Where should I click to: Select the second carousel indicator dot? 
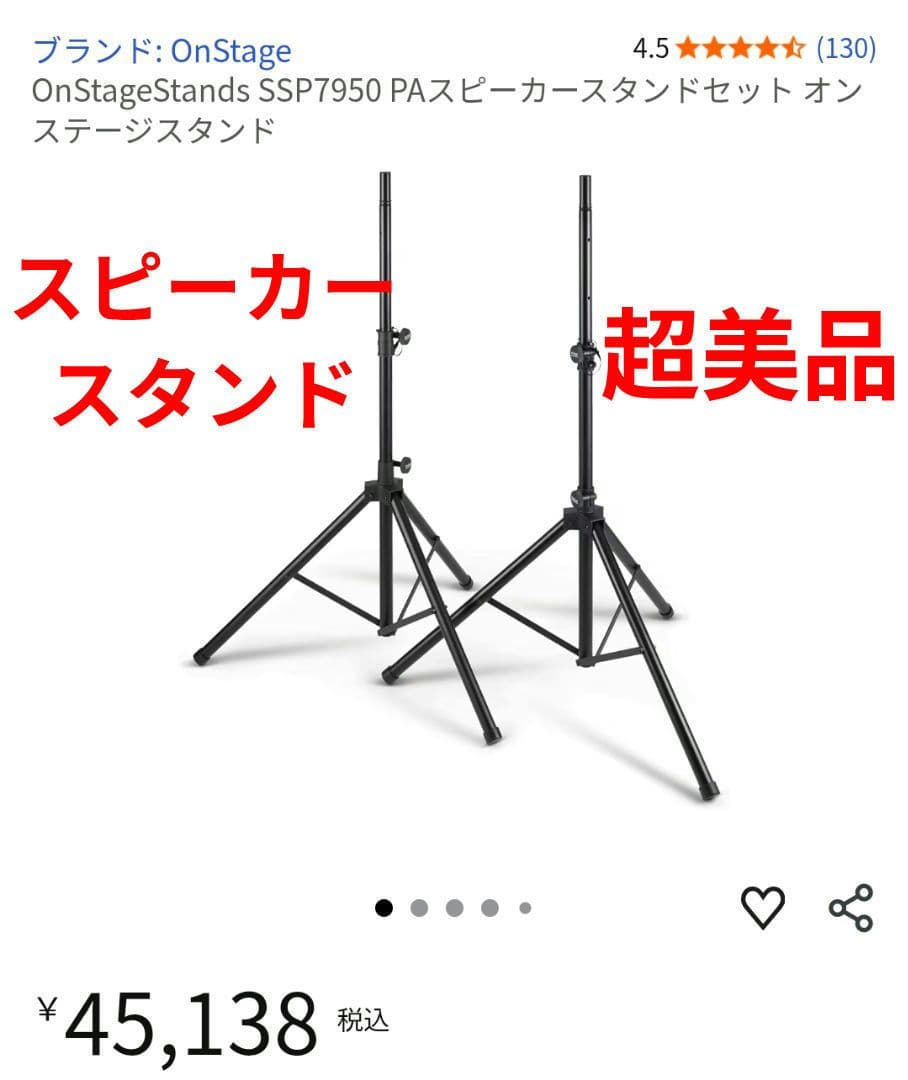tap(418, 908)
